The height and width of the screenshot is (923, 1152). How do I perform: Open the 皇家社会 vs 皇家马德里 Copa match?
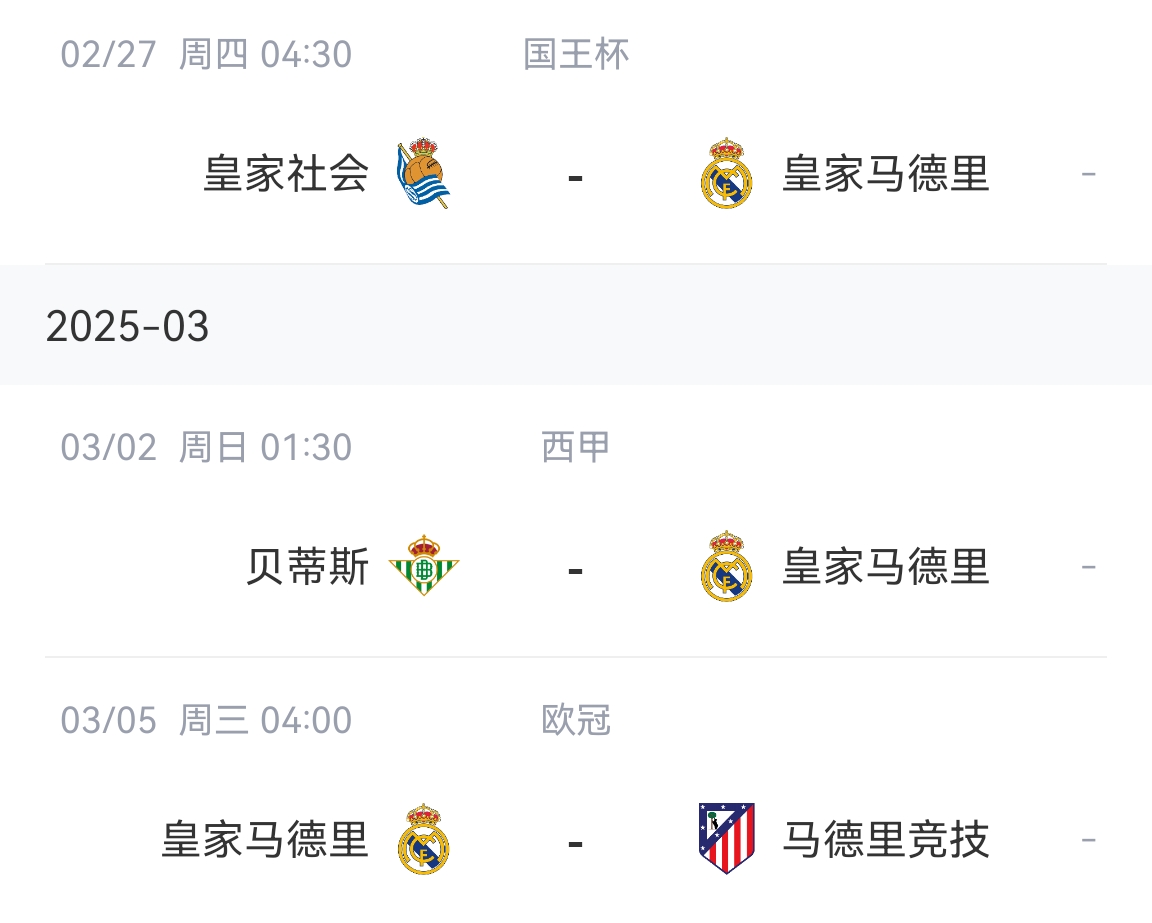[575, 175]
